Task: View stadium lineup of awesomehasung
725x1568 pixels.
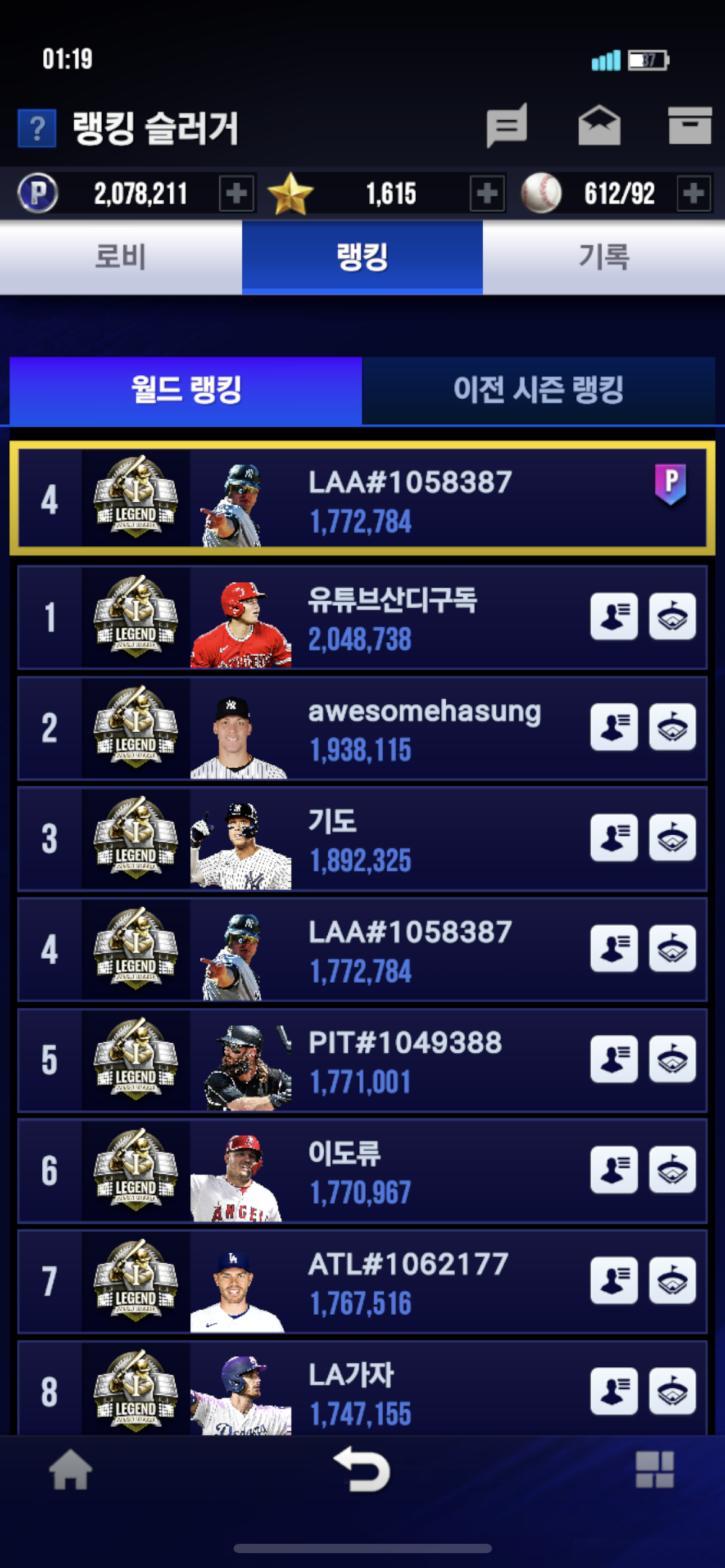Action: click(672, 727)
